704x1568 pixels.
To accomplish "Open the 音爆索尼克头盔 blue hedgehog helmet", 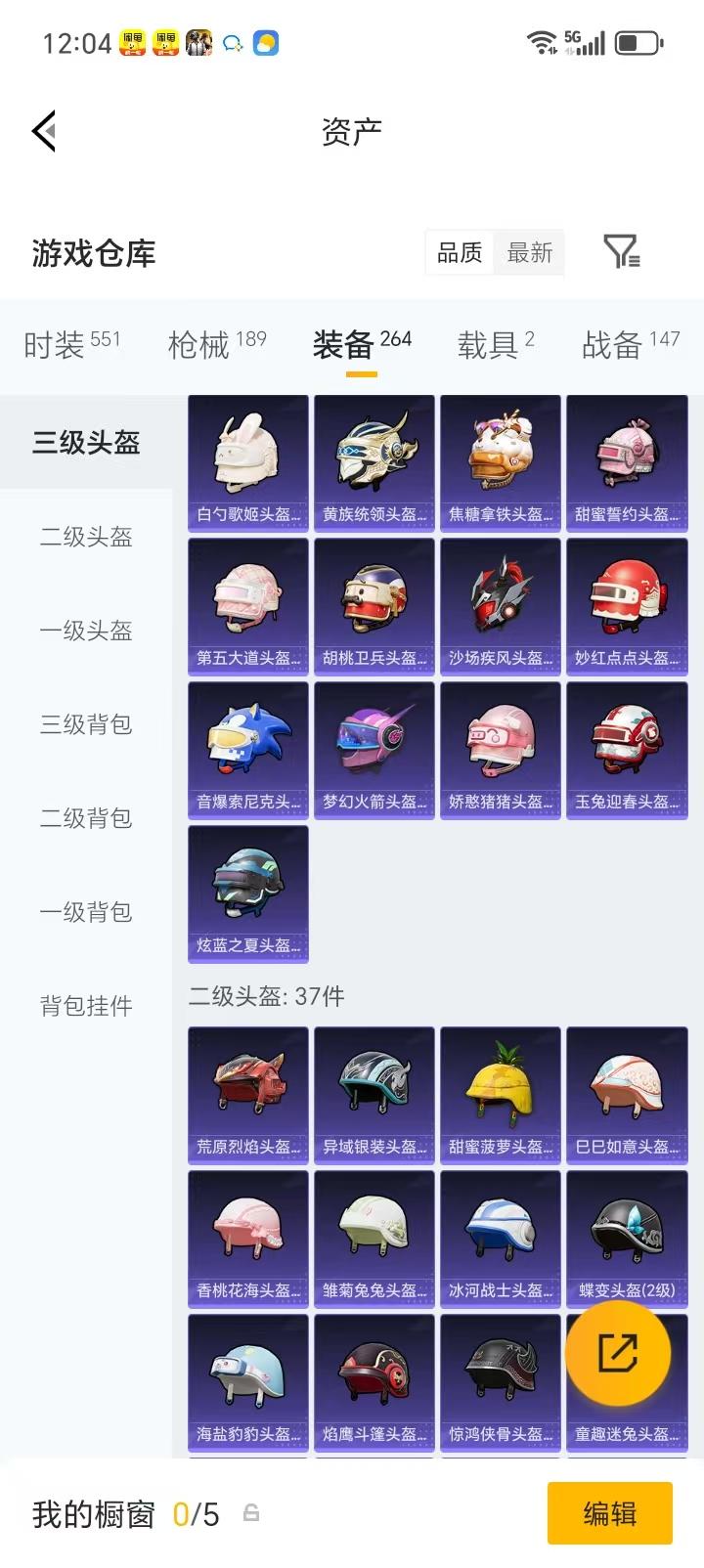I will tap(247, 749).
